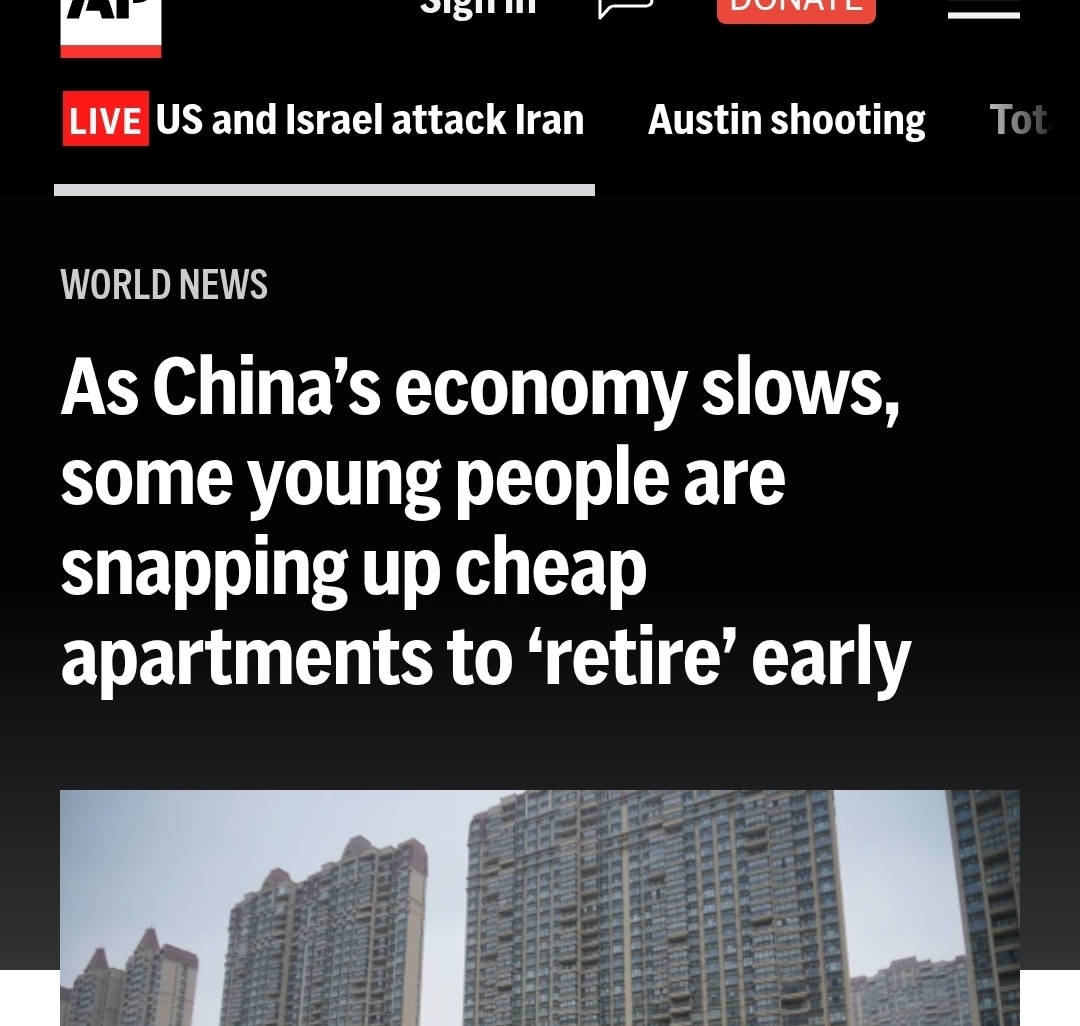View the apartment buildings photo
1080x1026 pixels.
[540, 905]
